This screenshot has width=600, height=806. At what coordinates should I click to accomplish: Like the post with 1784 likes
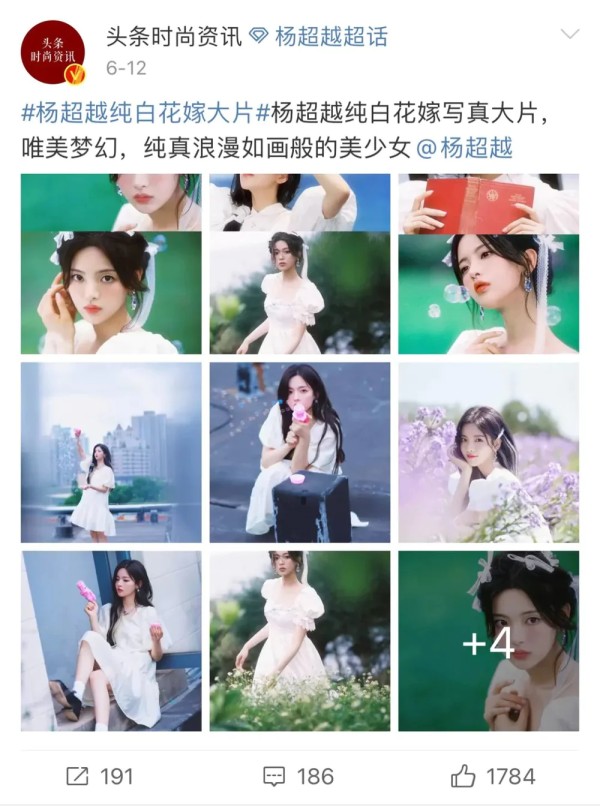pyautogui.click(x=493, y=775)
